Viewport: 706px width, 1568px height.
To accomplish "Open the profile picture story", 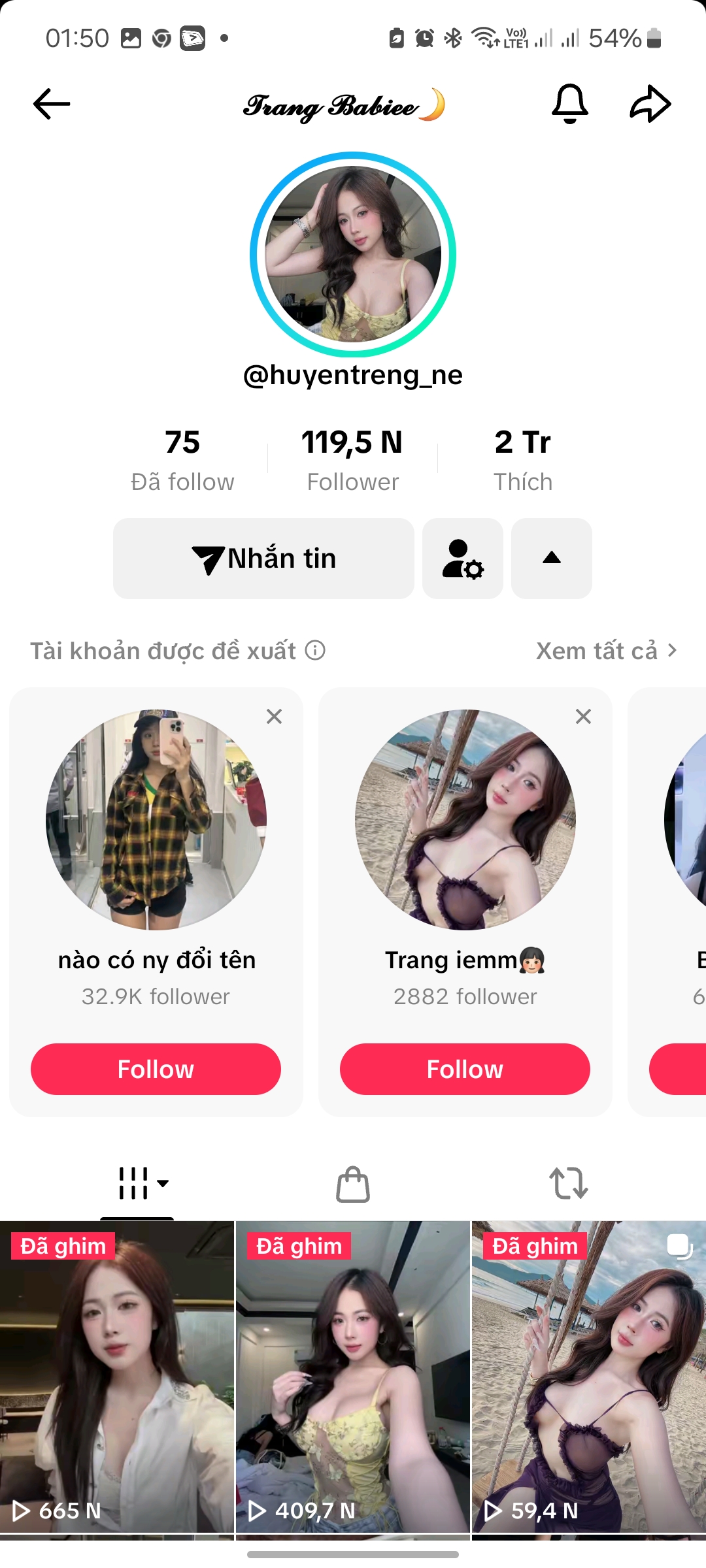I will (x=353, y=254).
